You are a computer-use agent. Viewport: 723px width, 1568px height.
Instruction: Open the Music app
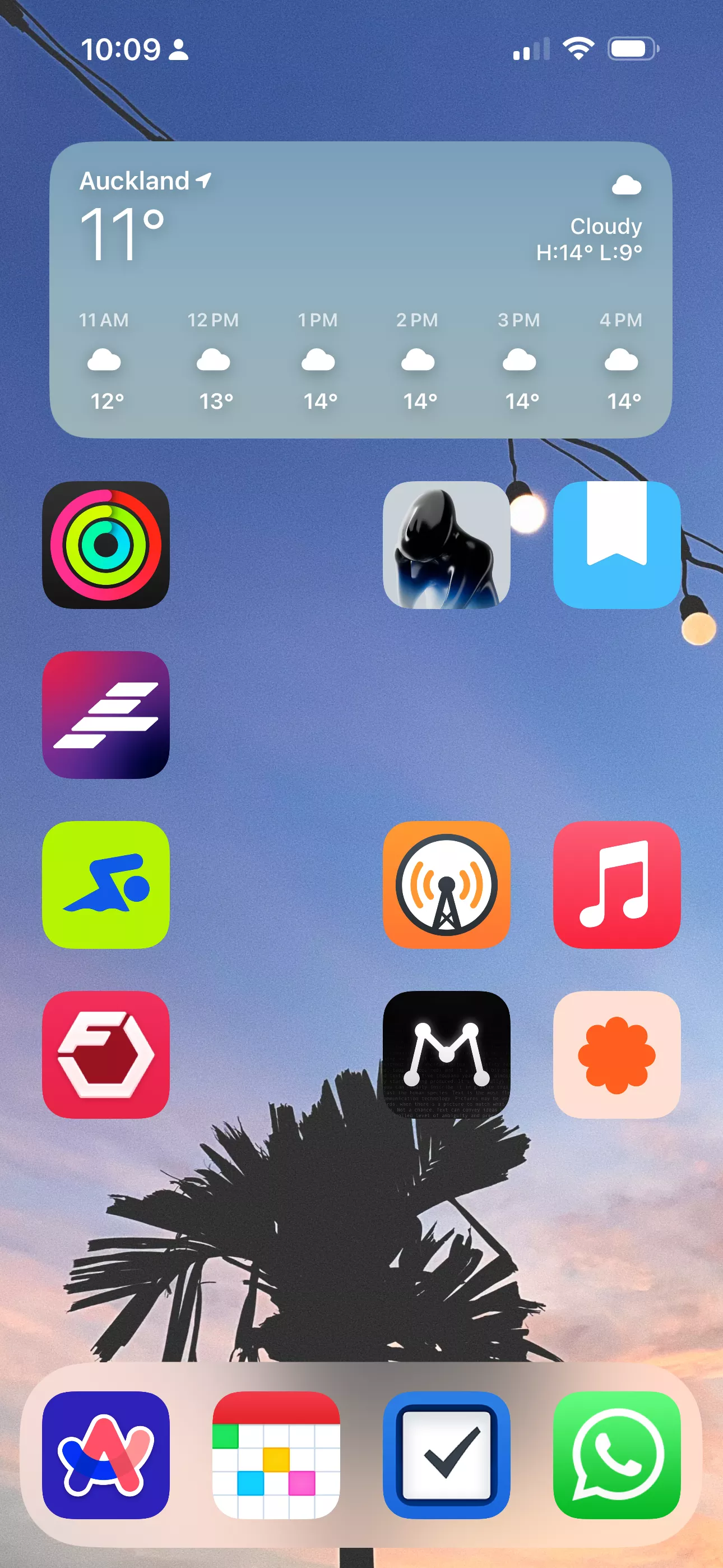616,884
